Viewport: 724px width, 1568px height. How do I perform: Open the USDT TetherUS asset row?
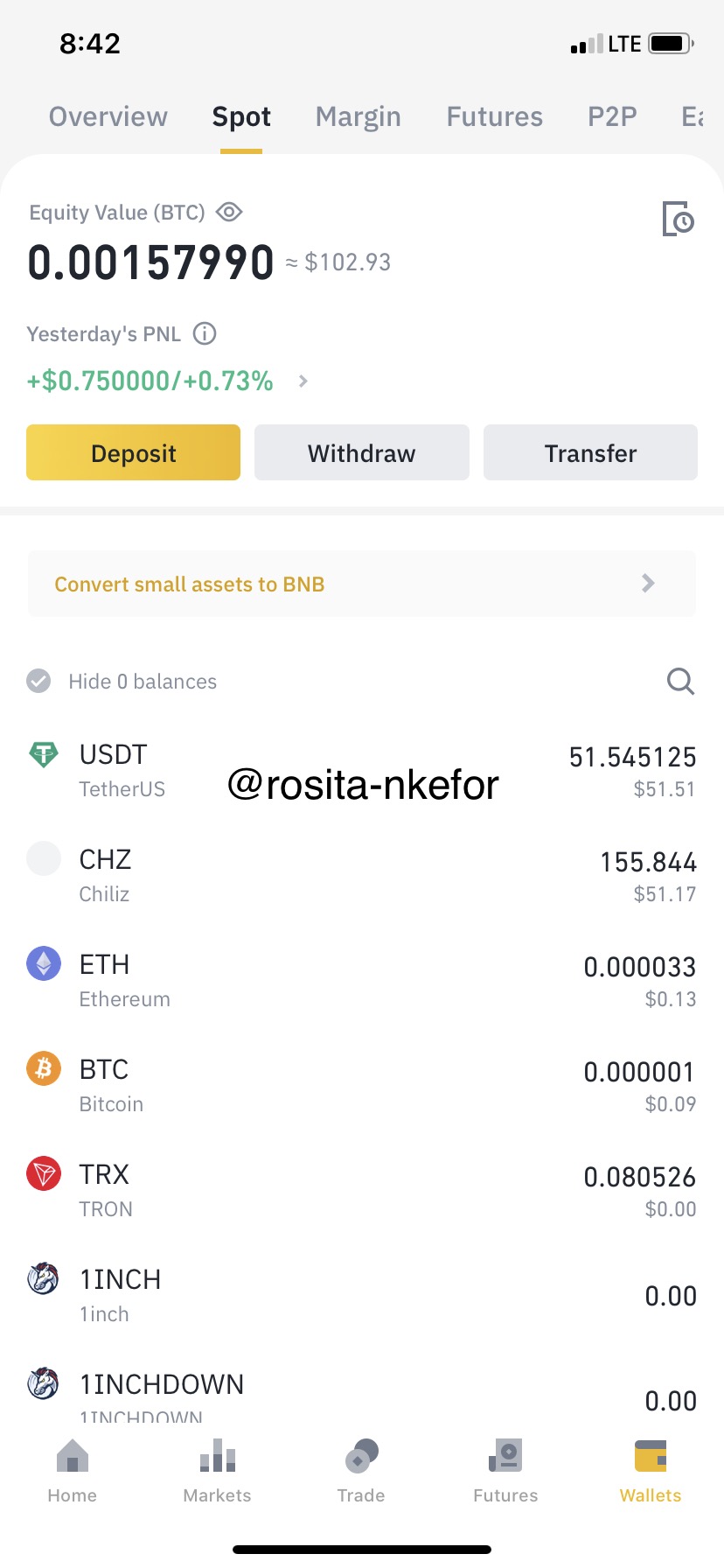coord(362,771)
